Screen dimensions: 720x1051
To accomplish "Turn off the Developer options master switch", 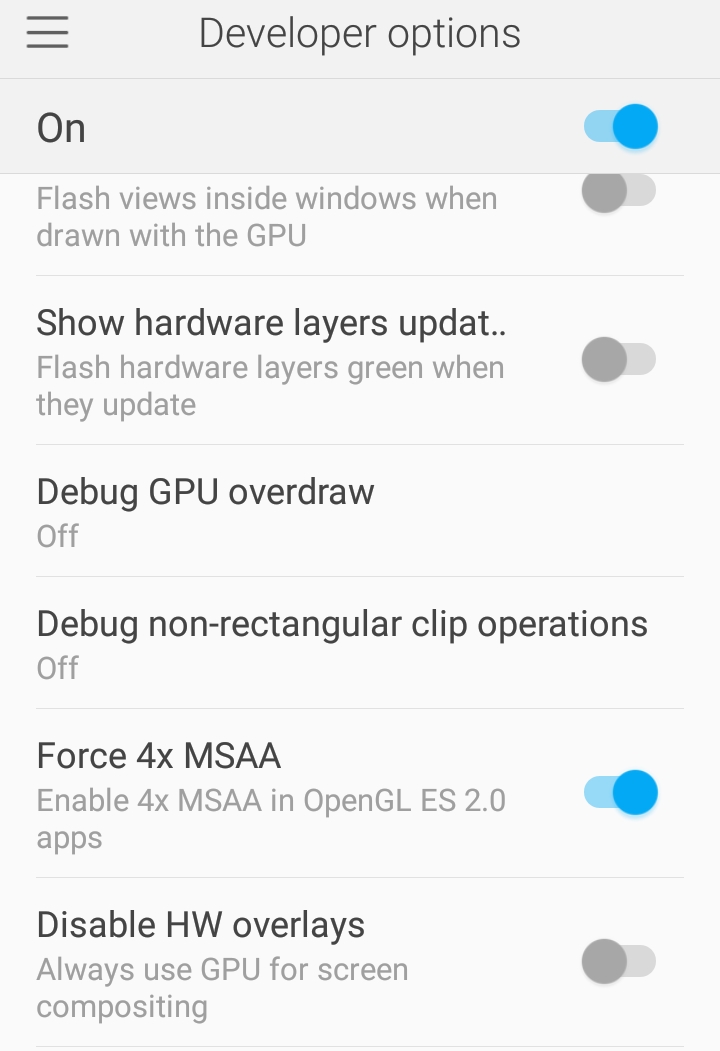I will pos(620,127).
